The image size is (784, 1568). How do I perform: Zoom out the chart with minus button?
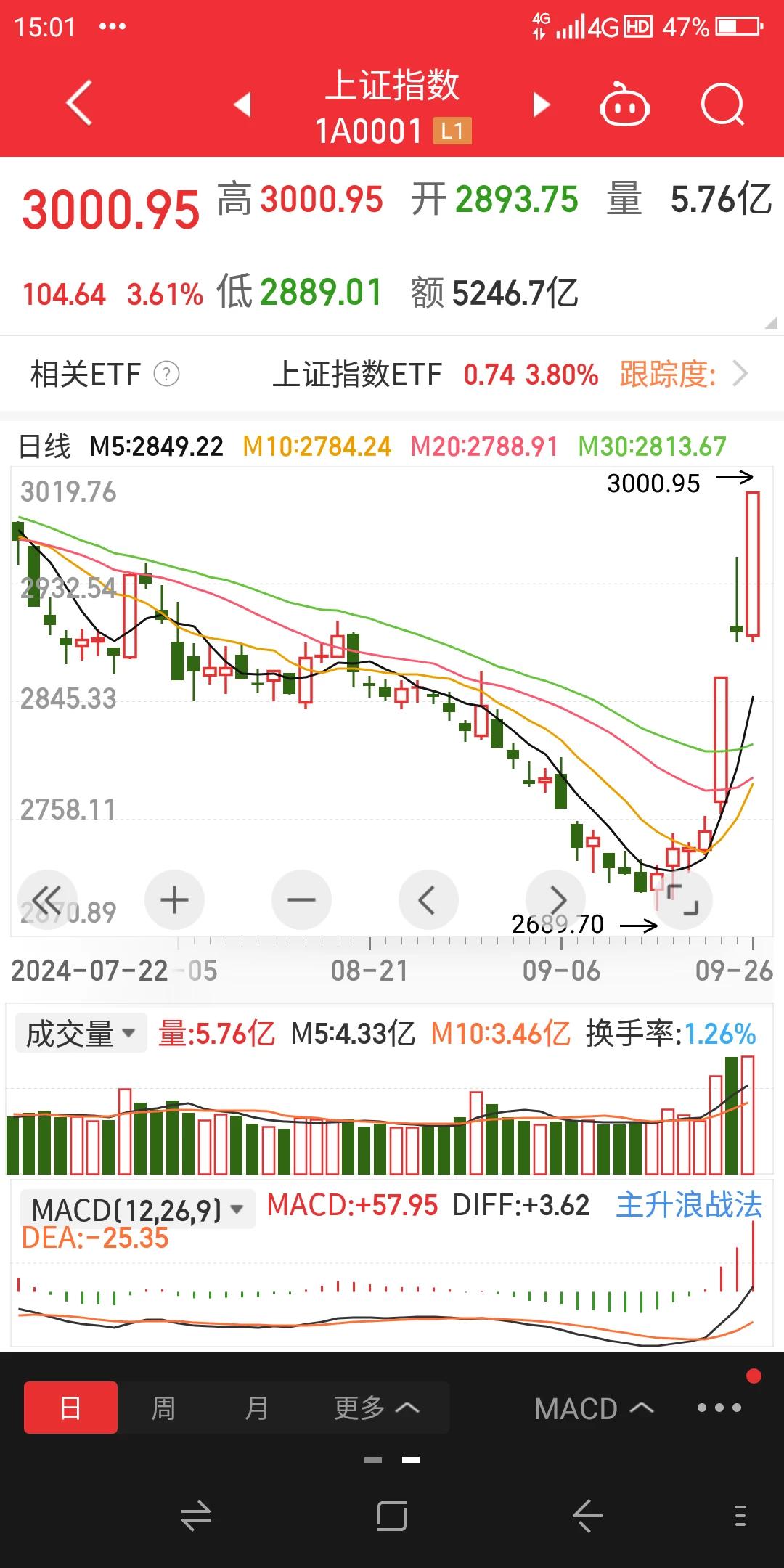[x=301, y=900]
